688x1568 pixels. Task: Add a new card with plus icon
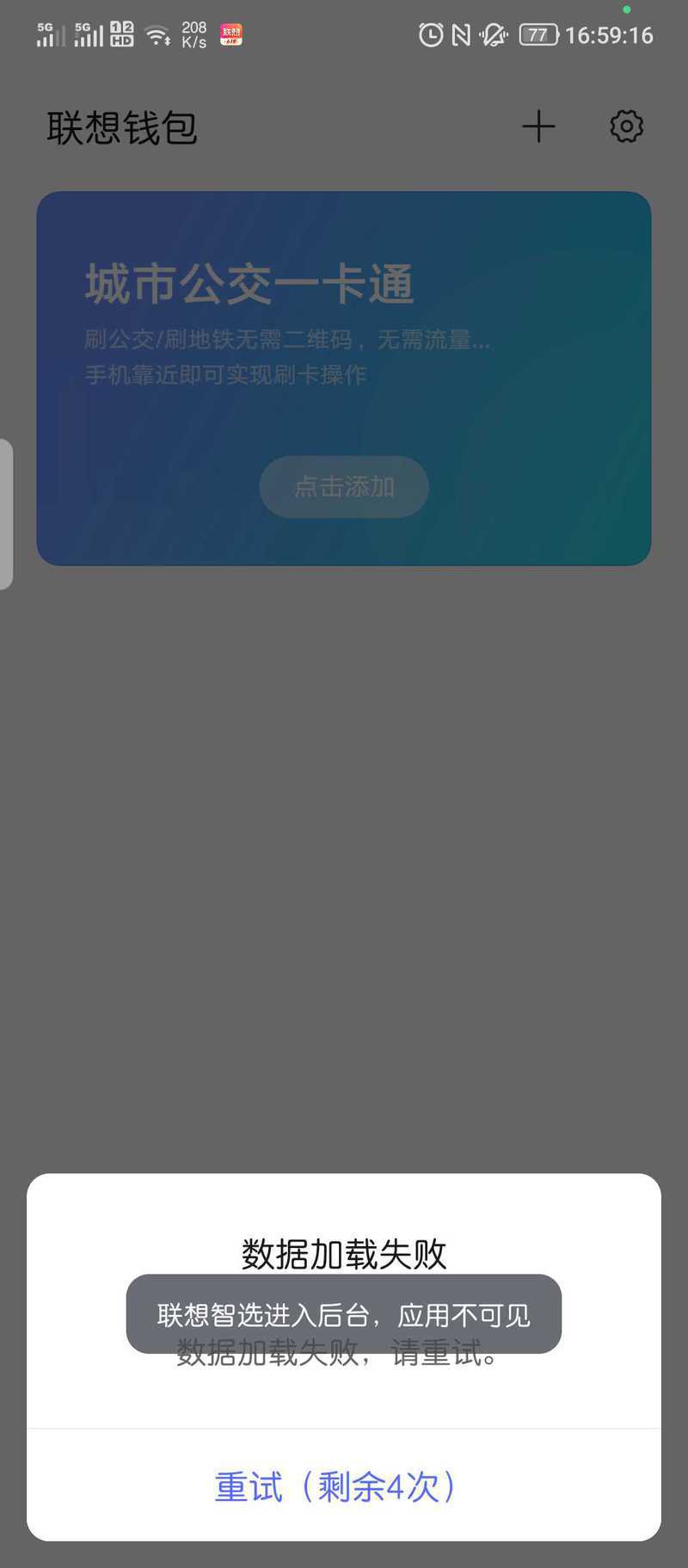[x=539, y=127]
